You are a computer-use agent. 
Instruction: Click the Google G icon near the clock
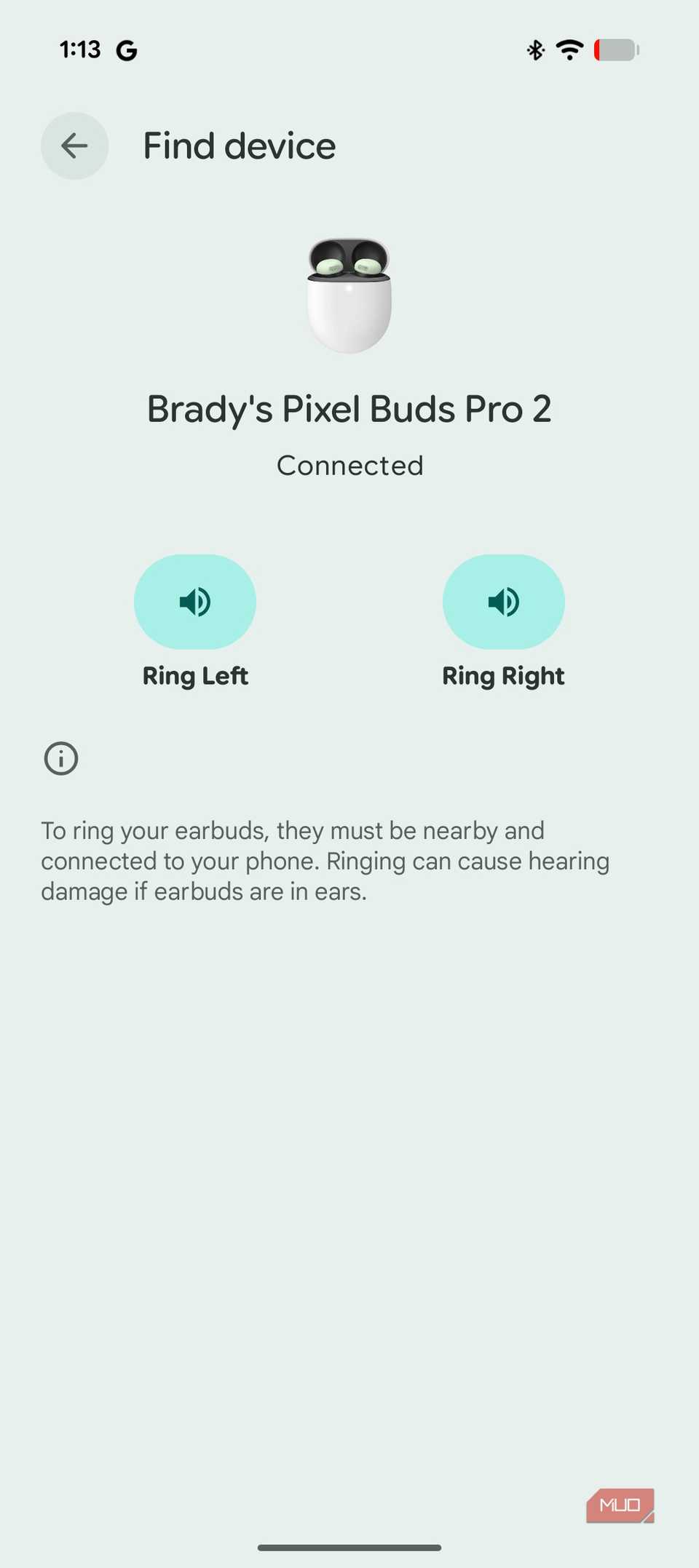pos(127,49)
